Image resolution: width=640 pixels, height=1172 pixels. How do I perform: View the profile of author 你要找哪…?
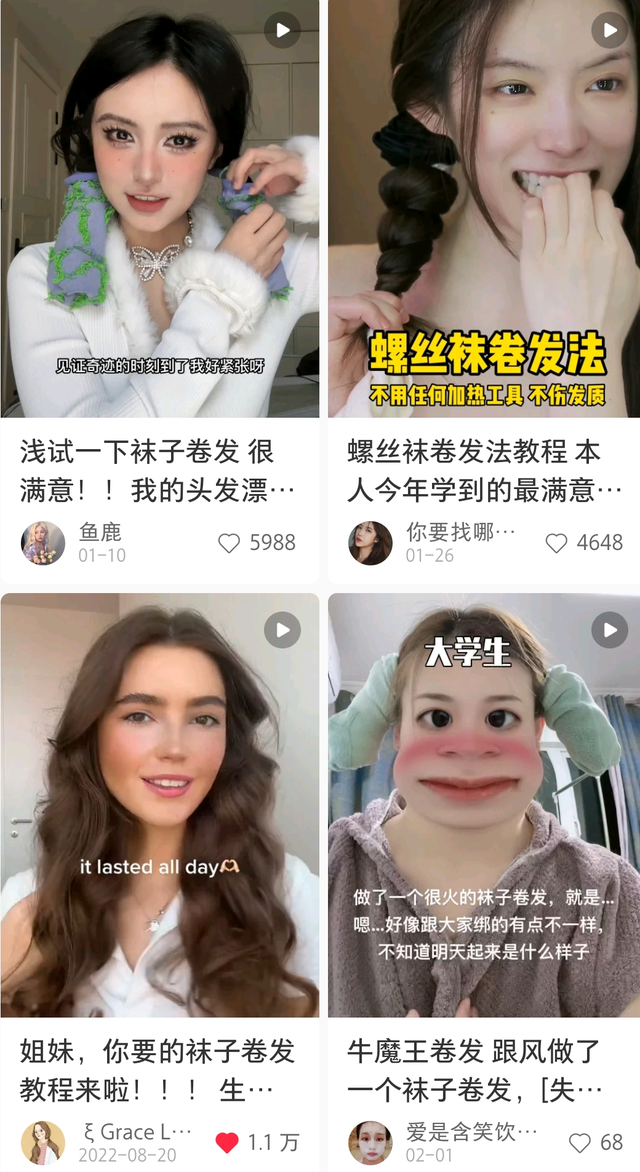[x=370, y=543]
